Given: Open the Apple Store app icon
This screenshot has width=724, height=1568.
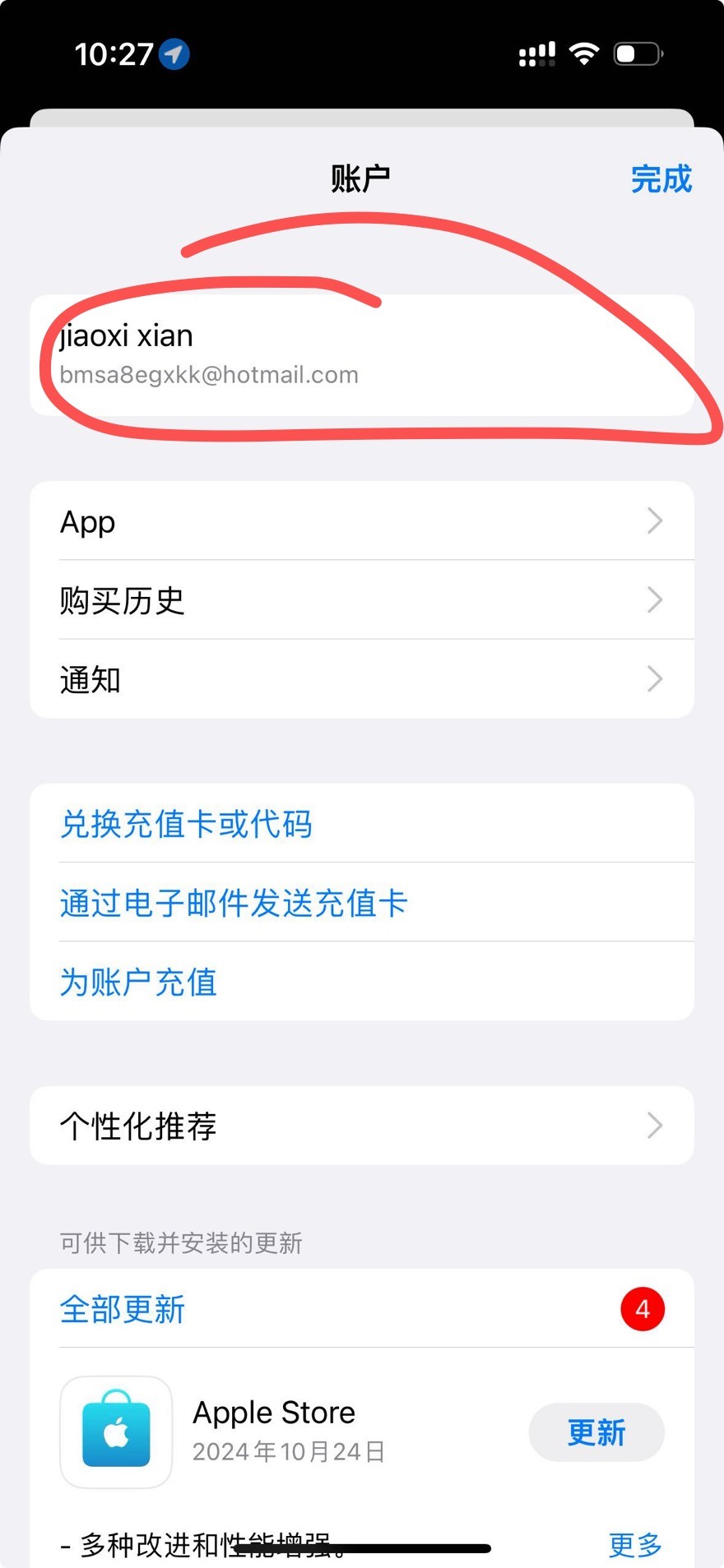Looking at the screenshot, I should click(x=116, y=1432).
